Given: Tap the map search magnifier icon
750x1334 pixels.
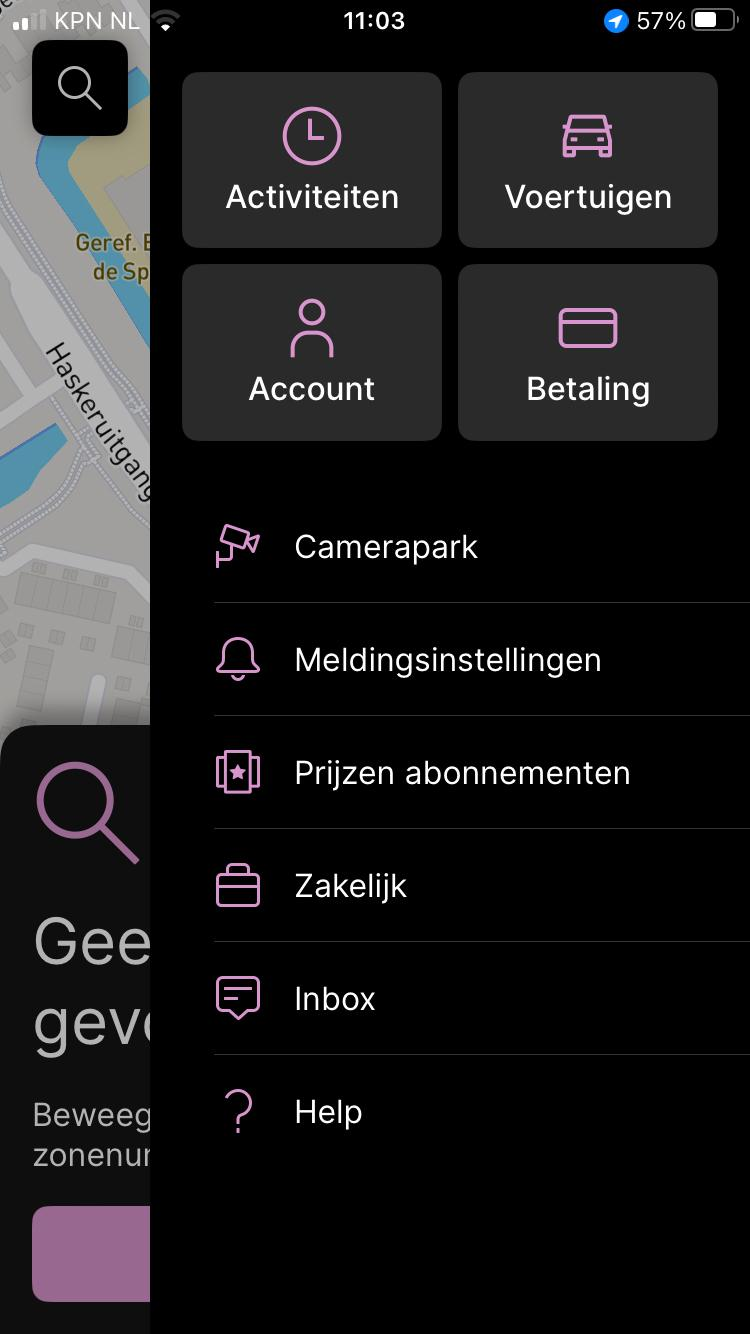Looking at the screenshot, I should (80, 88).
